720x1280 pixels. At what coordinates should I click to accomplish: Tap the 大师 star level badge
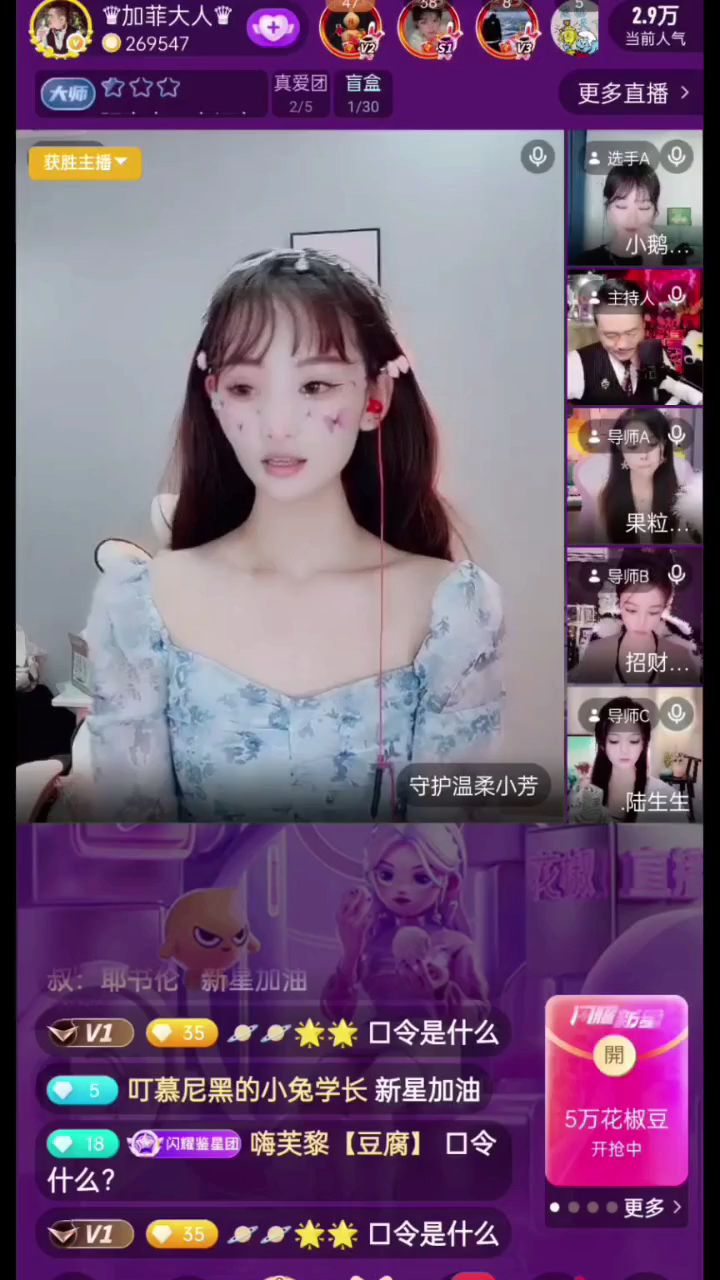pos(110,91)
